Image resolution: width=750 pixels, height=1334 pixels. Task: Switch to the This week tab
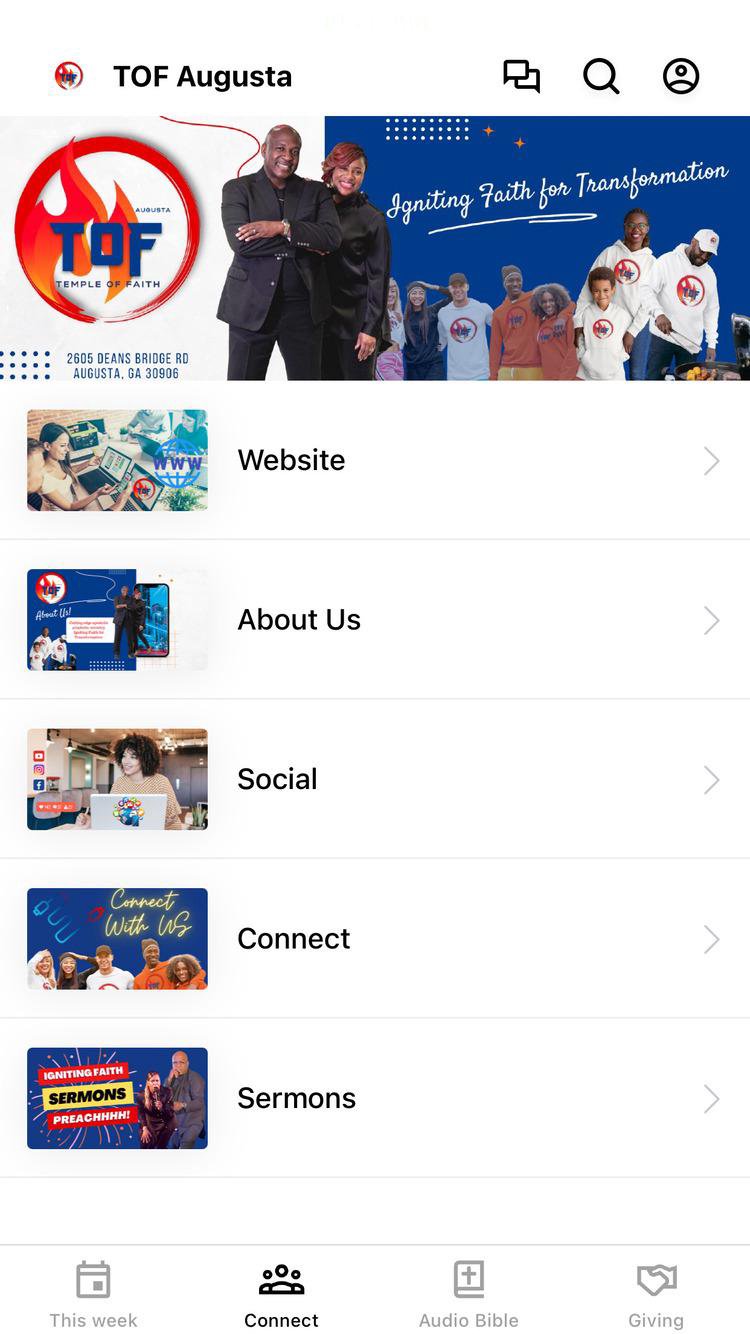94,1294
